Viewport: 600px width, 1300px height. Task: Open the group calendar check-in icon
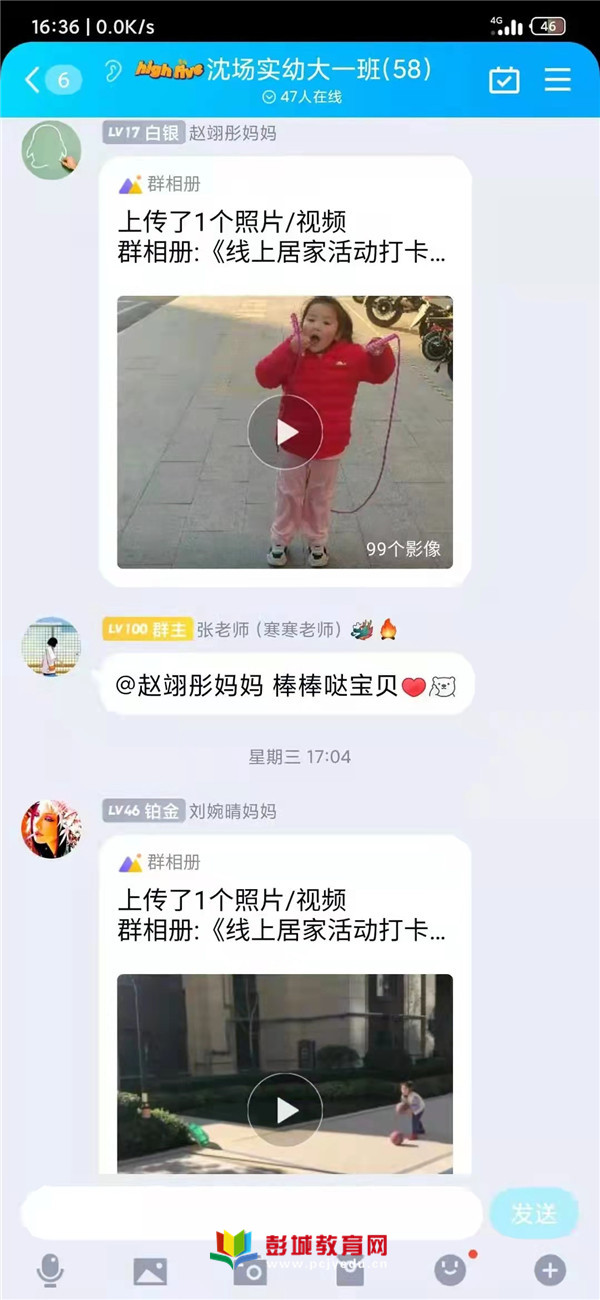tap(504, 80)
